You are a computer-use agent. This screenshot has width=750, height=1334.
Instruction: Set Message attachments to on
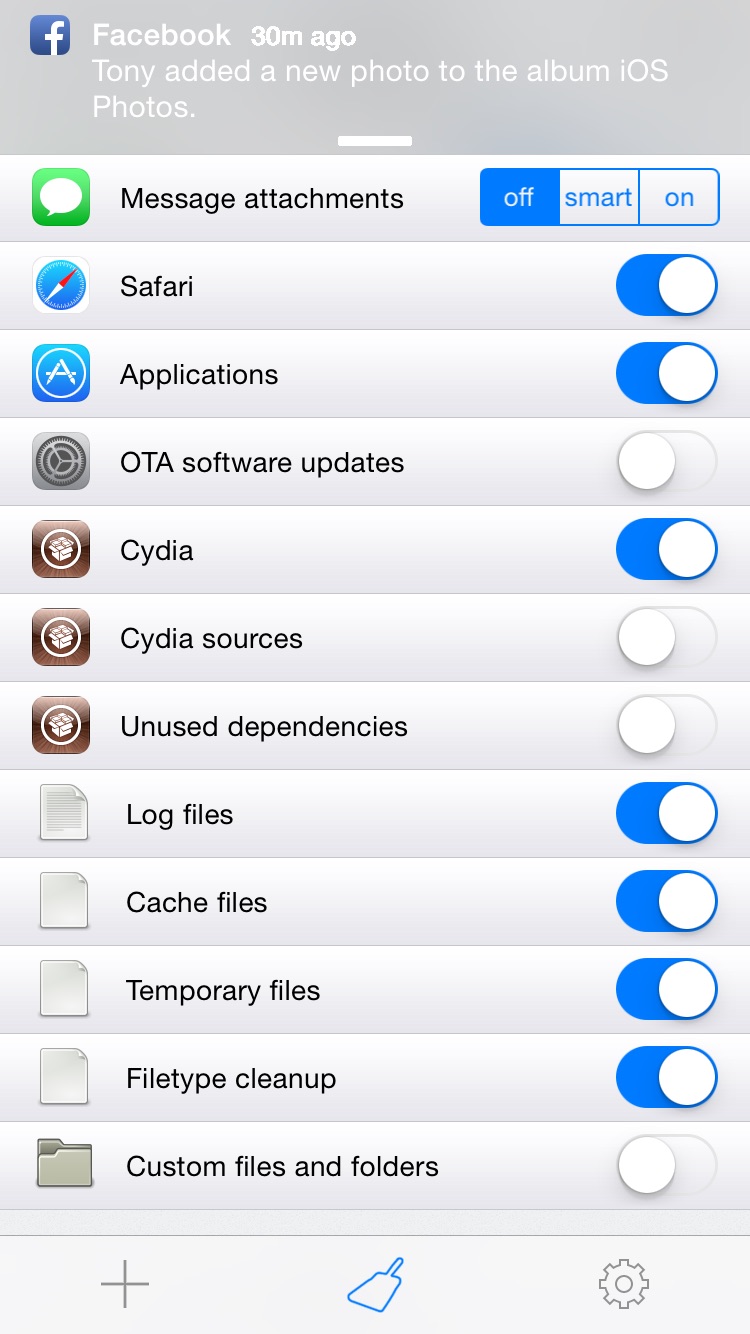click(679, 197)
